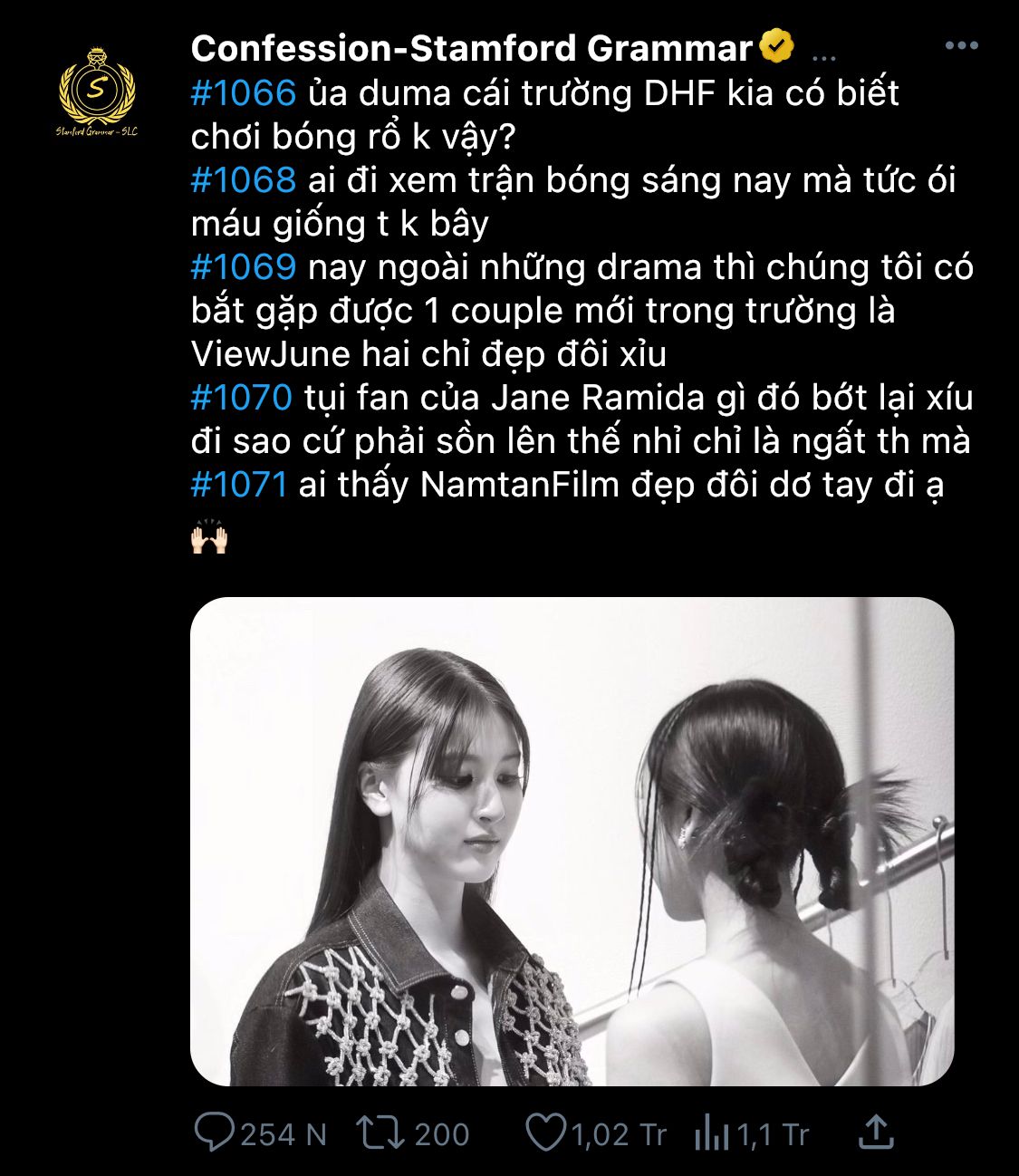Reply to this post

point(215,1133)
